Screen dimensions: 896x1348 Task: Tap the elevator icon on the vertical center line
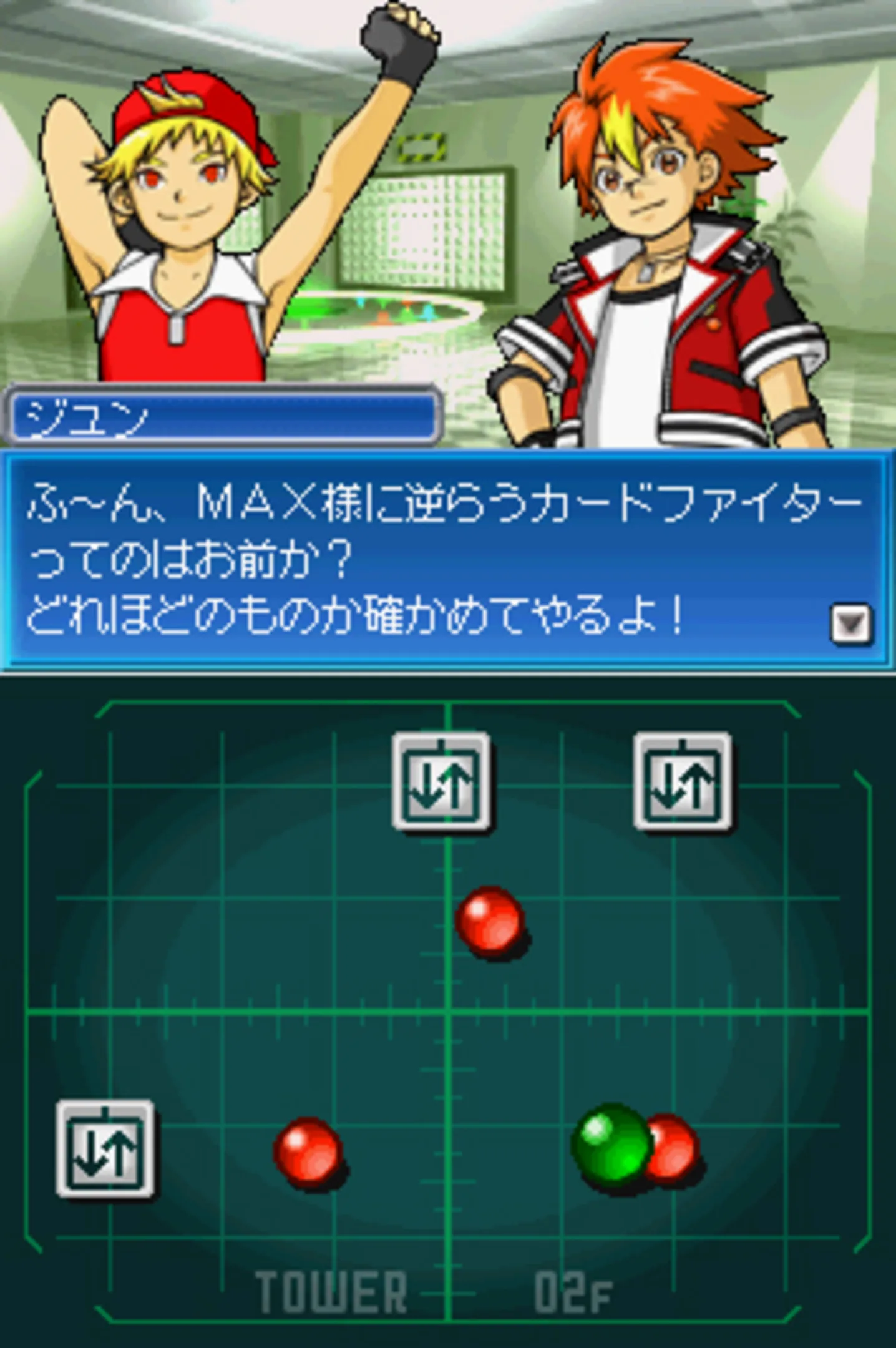(x=441, y=781)
